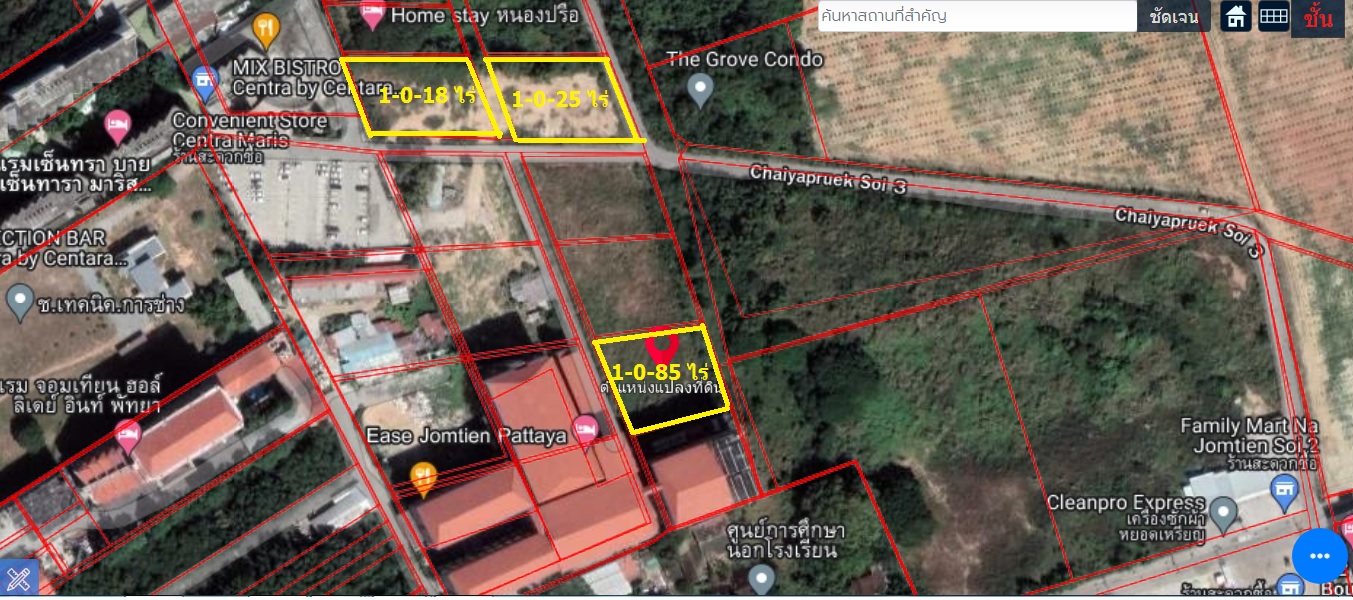Open the Home stay หนองปรือ marker
The height and width of the screenshot is (600, 1353).
[372, 15]
